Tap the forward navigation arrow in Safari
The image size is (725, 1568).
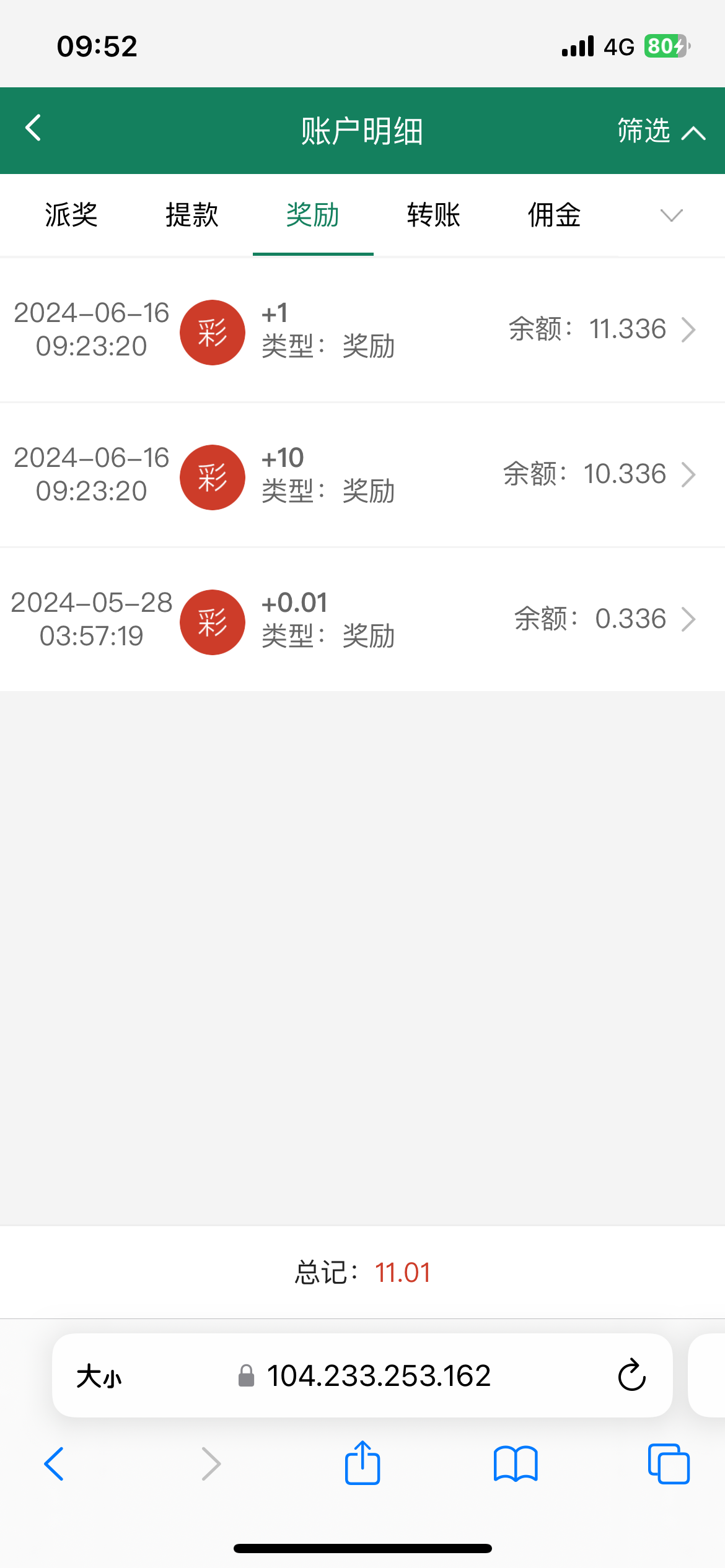click(x=210, y=1464)
